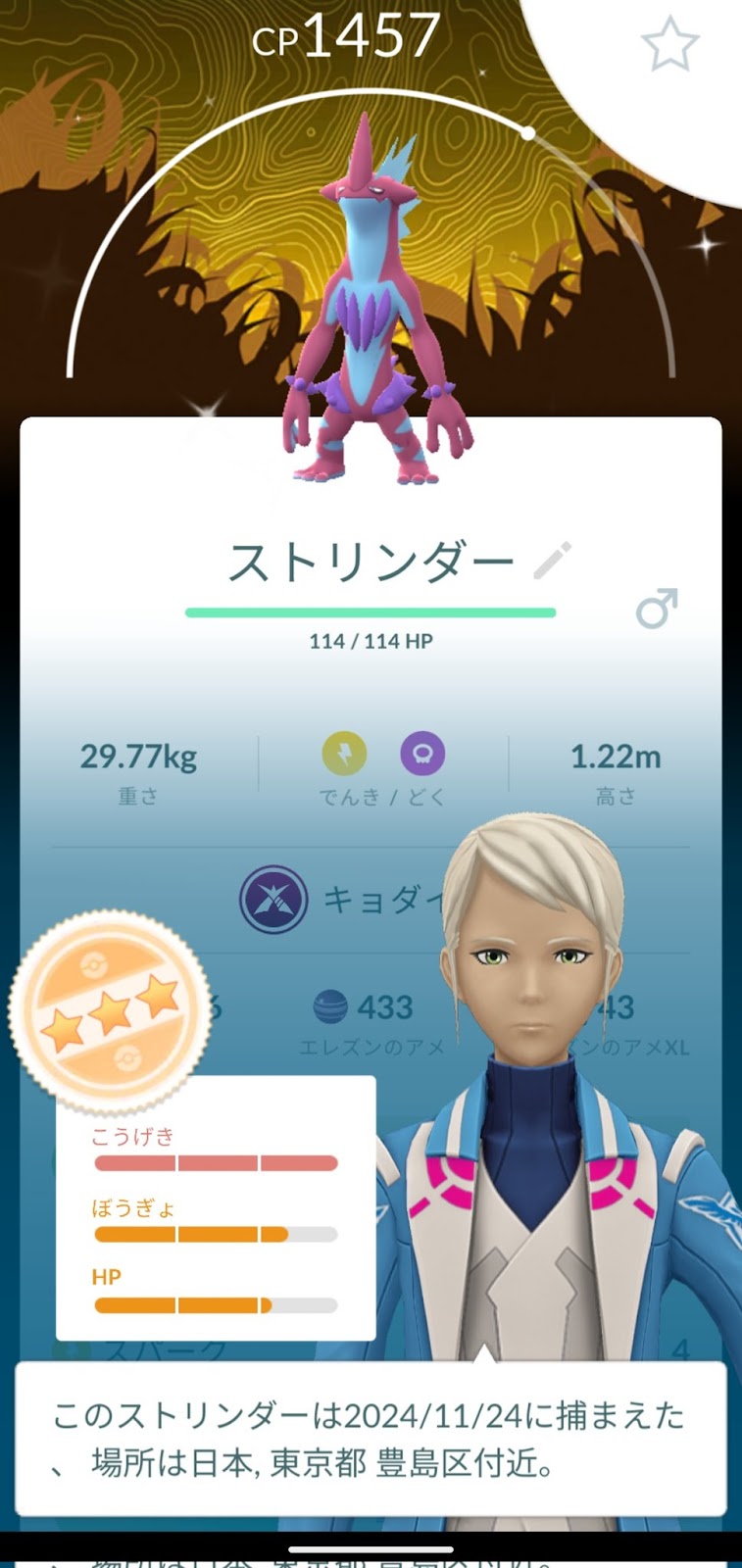Dismiss appraisal by tapping dialogue box
742x1568 pixels.
[x=371, y=1439]
